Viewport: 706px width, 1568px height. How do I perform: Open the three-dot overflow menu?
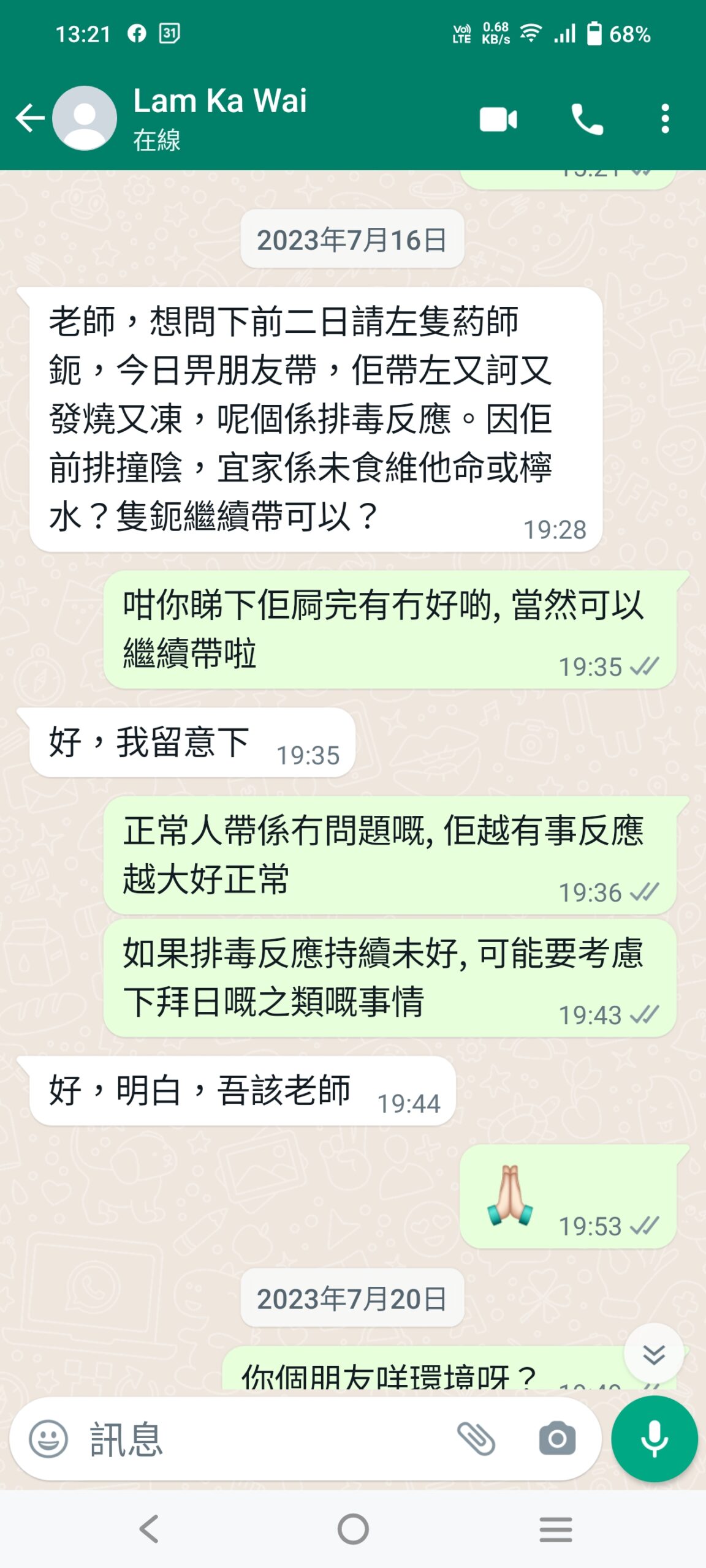pos(665,119)
